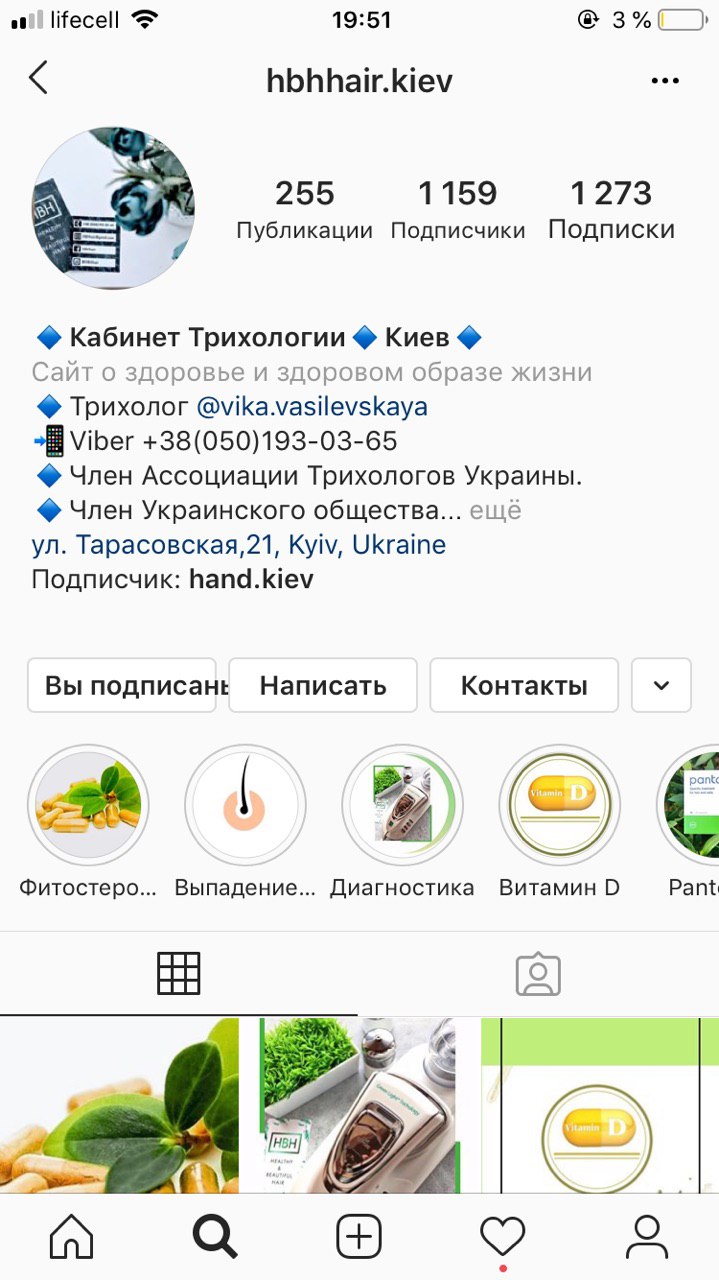
Task: Go to the home feed tab
Action: pyautogui.click(x=71, y=1238)
